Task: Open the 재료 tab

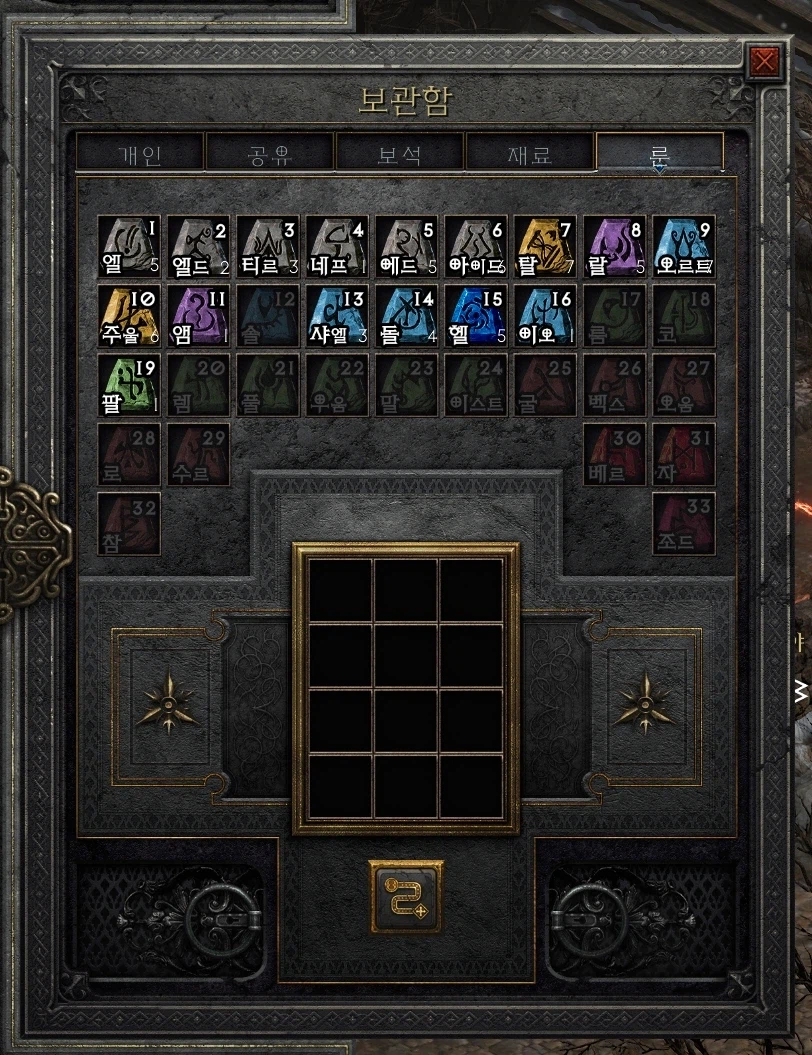Action: [x=530, y=155]
